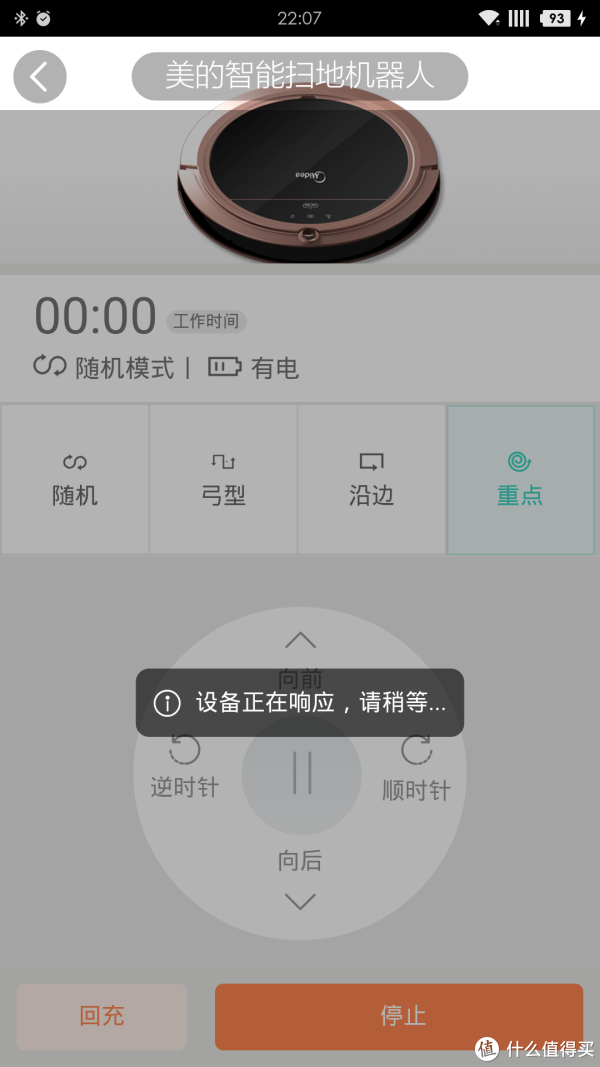
Task: Switch to 弓型 cleaning mode
Action: click(223, 479)
